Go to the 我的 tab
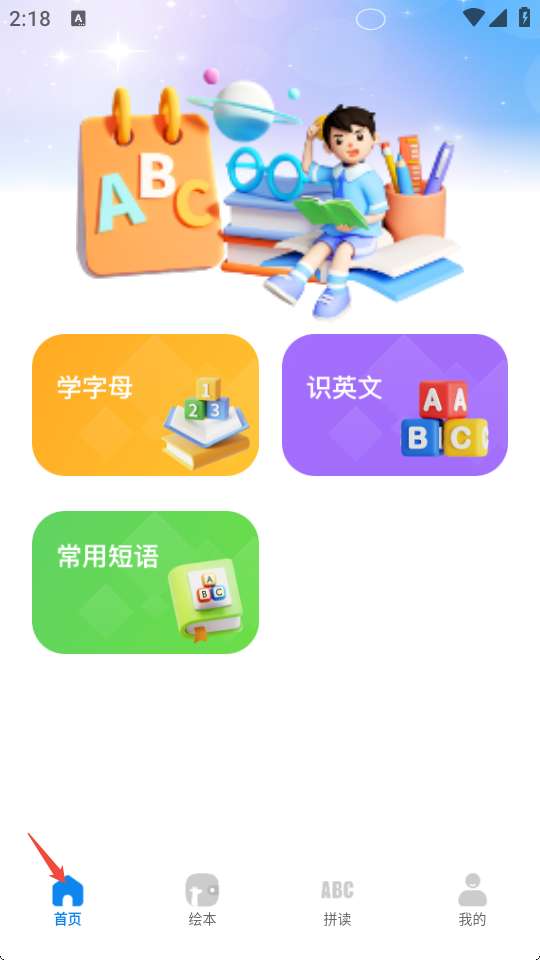The width and height of the screenshot is (540, 960). coord(472,900)
